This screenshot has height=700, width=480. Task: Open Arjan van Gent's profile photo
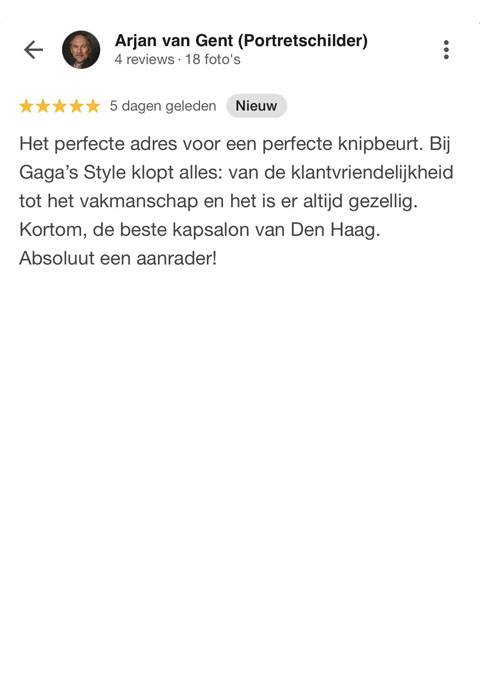(x=81, y=50)
